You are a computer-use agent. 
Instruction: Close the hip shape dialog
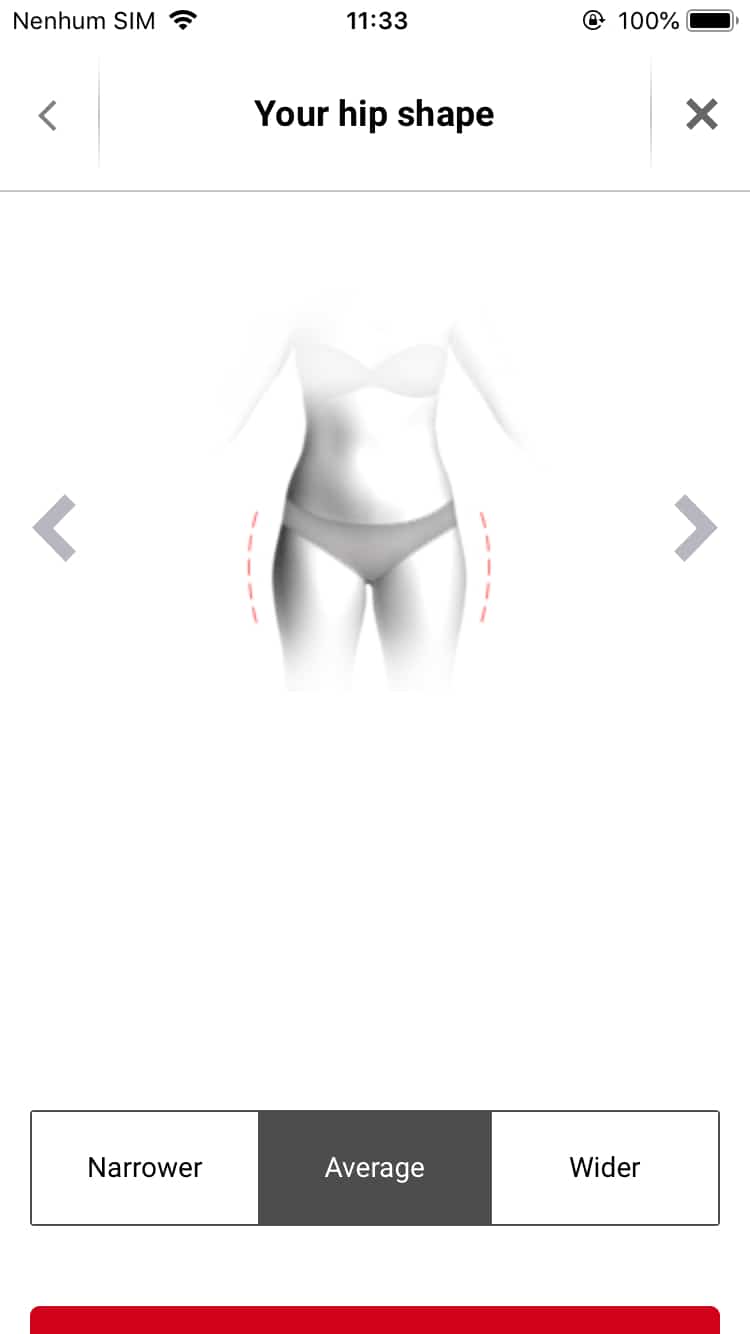701,115
